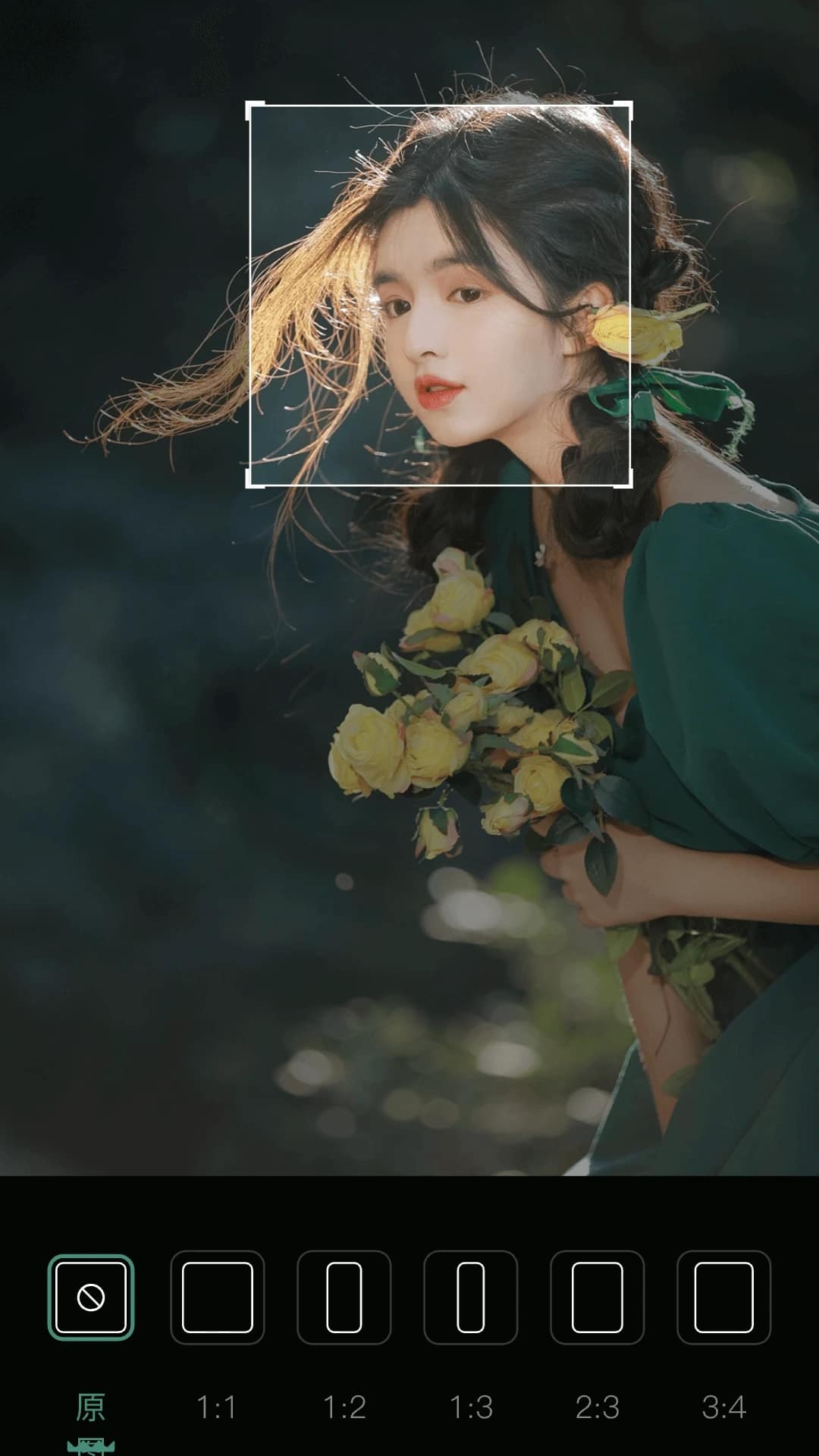
Task: Select the original (原) crop ratio
Action: click(91, 1297)
